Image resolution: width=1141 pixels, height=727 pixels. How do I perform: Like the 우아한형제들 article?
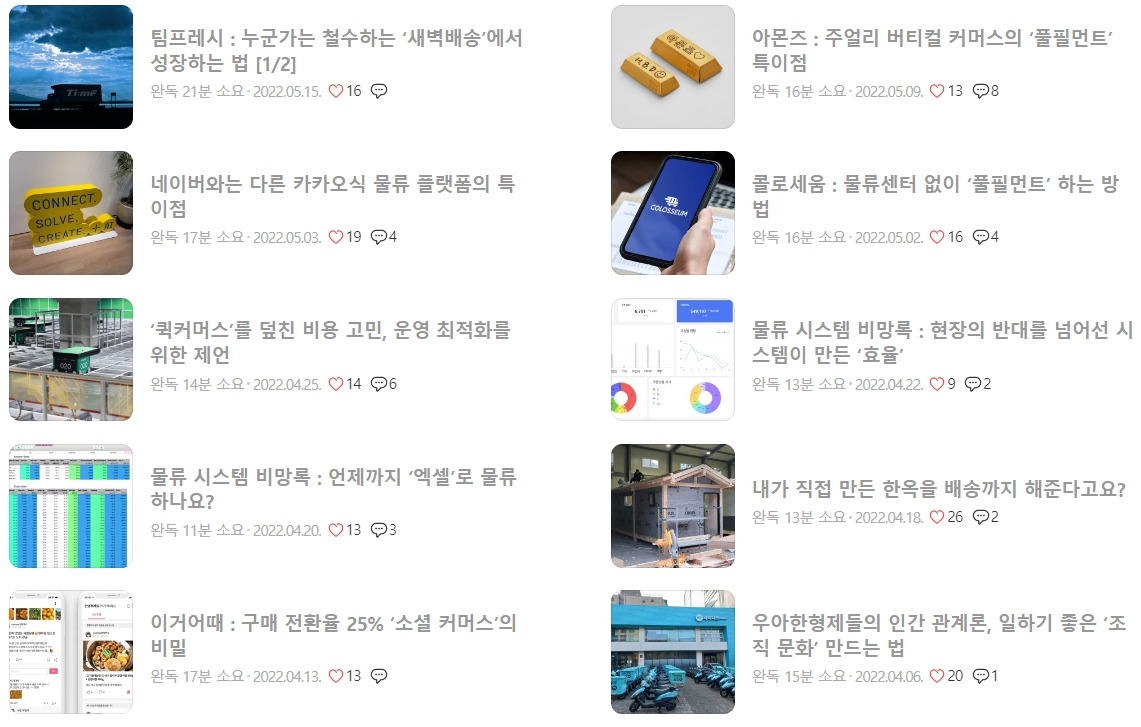click(x=937, y=676)
